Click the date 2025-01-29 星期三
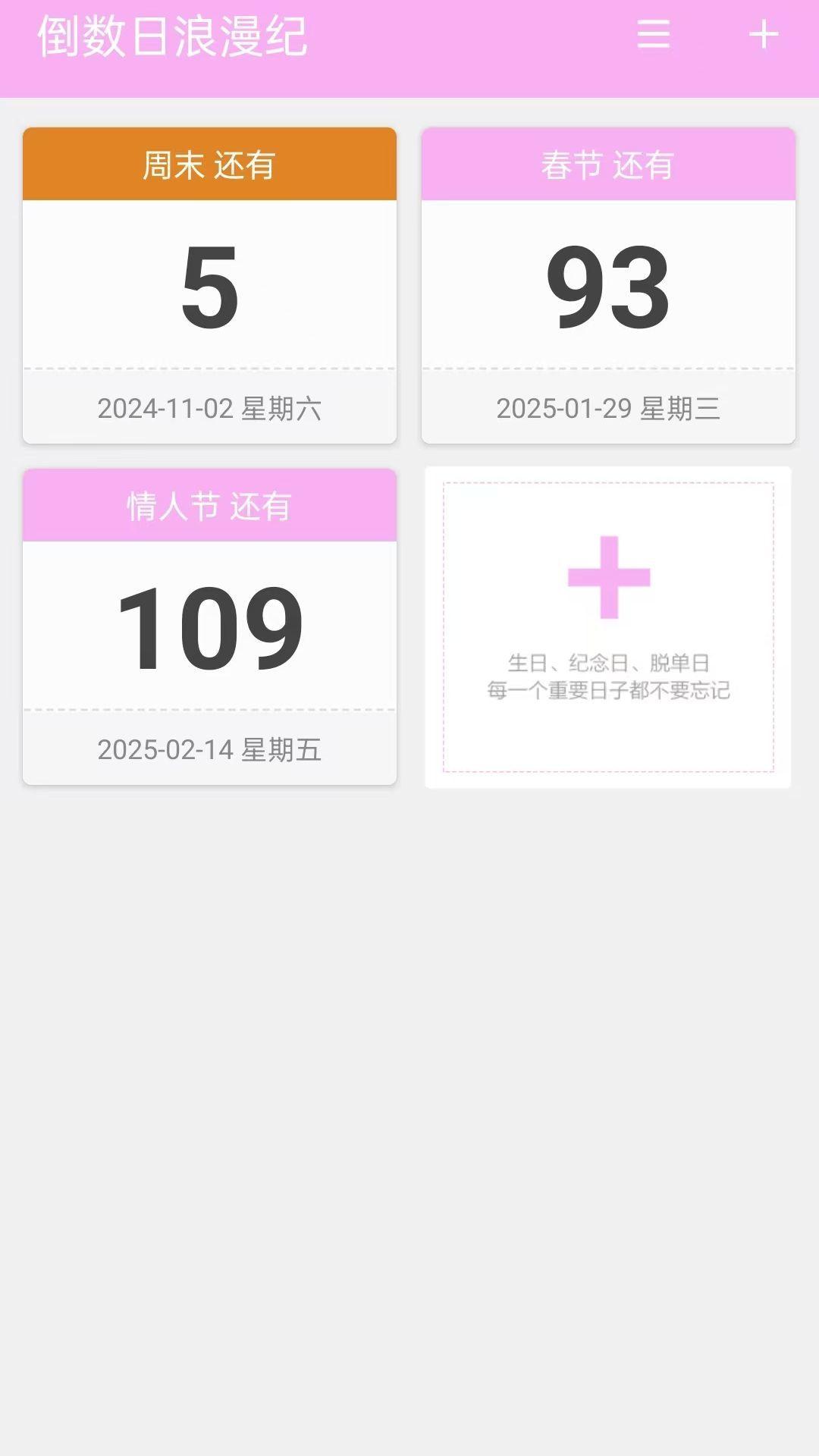The image size is (819, 1456). [x=610, y=408]
